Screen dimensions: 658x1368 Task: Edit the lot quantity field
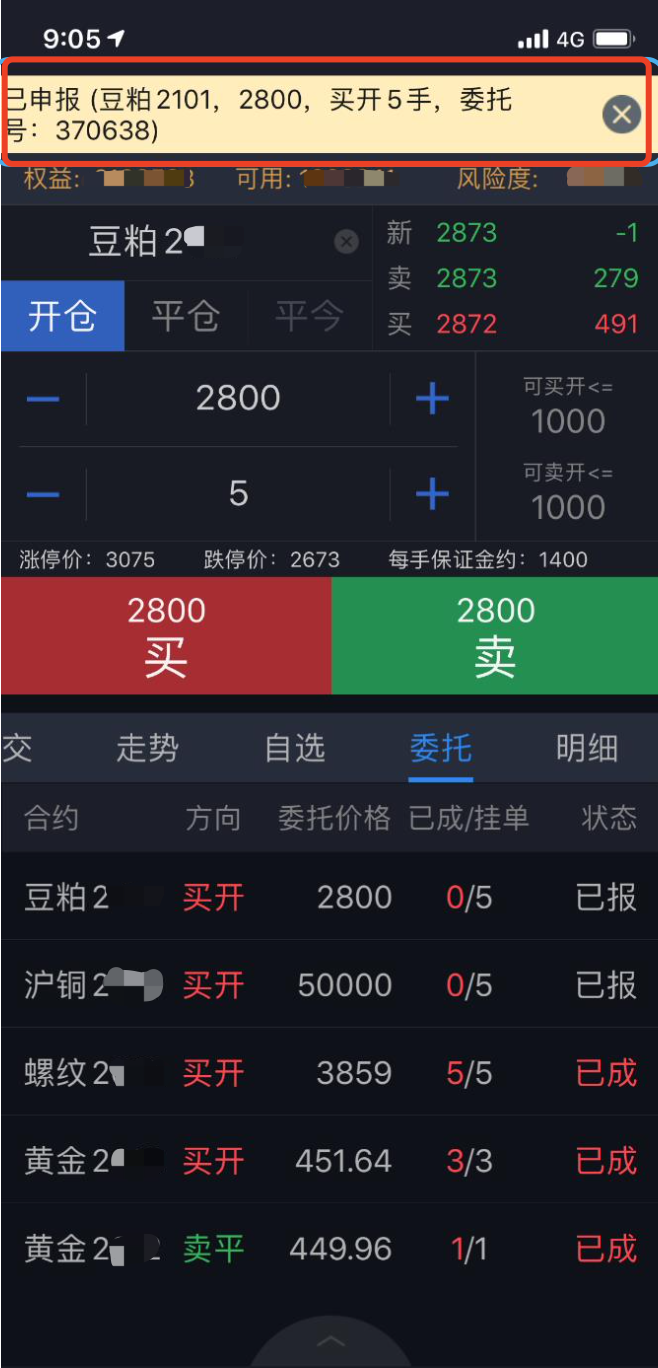(238, 494)
